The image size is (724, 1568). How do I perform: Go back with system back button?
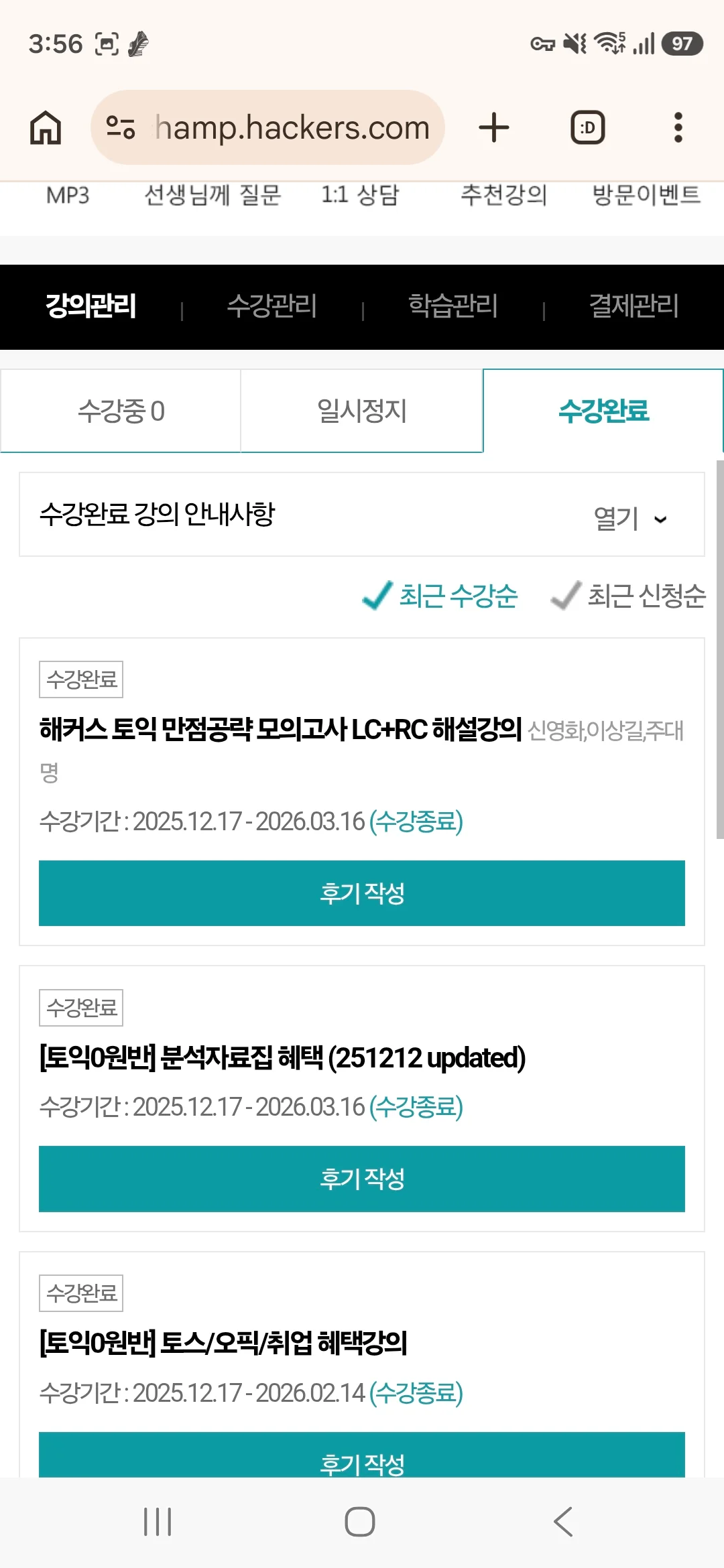click(x=563, y=1522)
